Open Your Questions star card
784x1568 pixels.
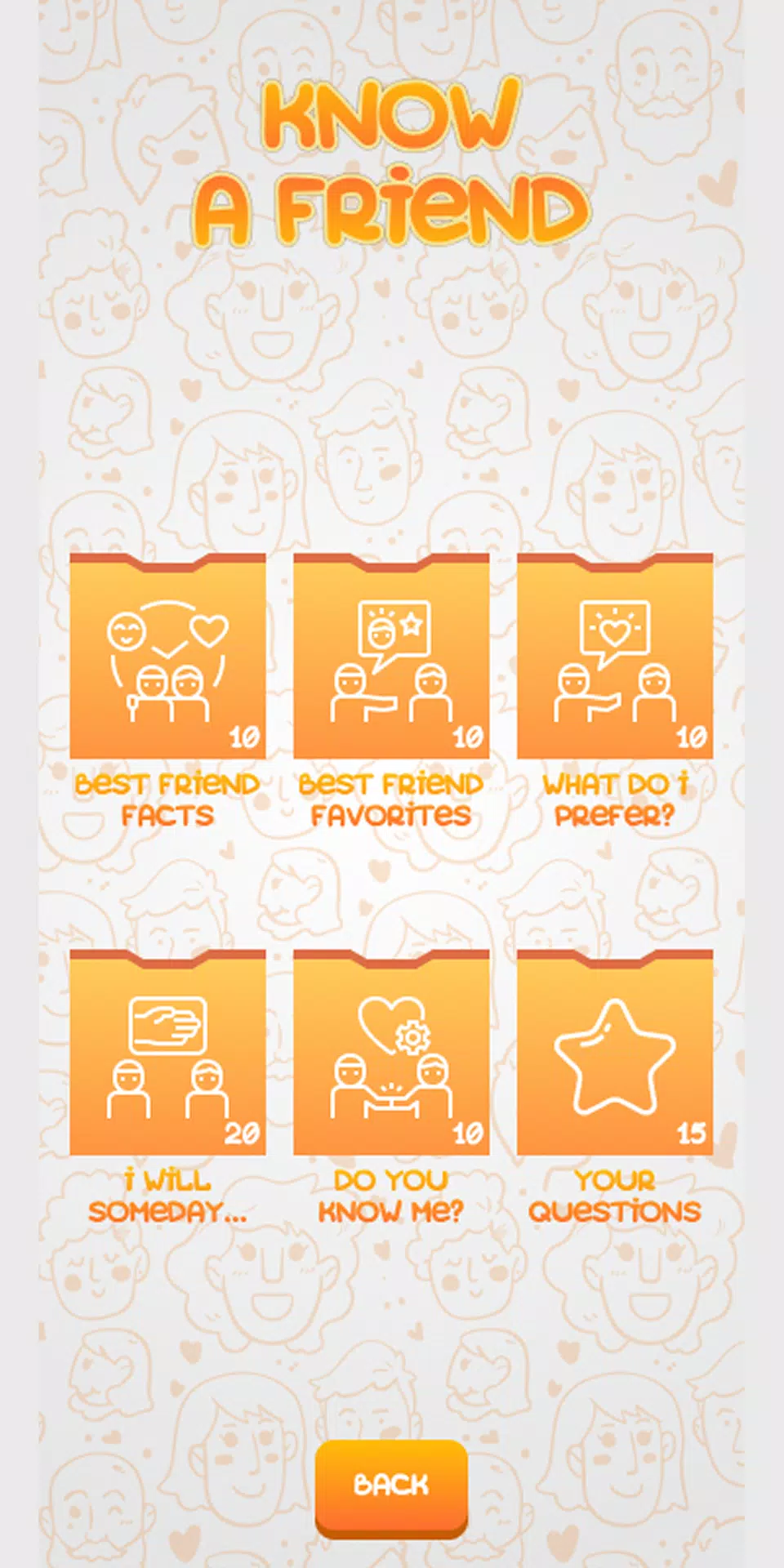[615, 1053]
